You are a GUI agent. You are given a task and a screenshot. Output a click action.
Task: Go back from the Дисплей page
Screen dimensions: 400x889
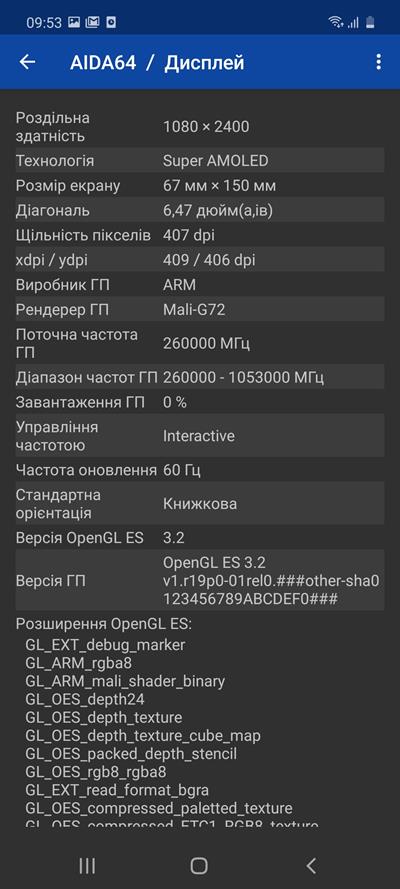point(27,62)
